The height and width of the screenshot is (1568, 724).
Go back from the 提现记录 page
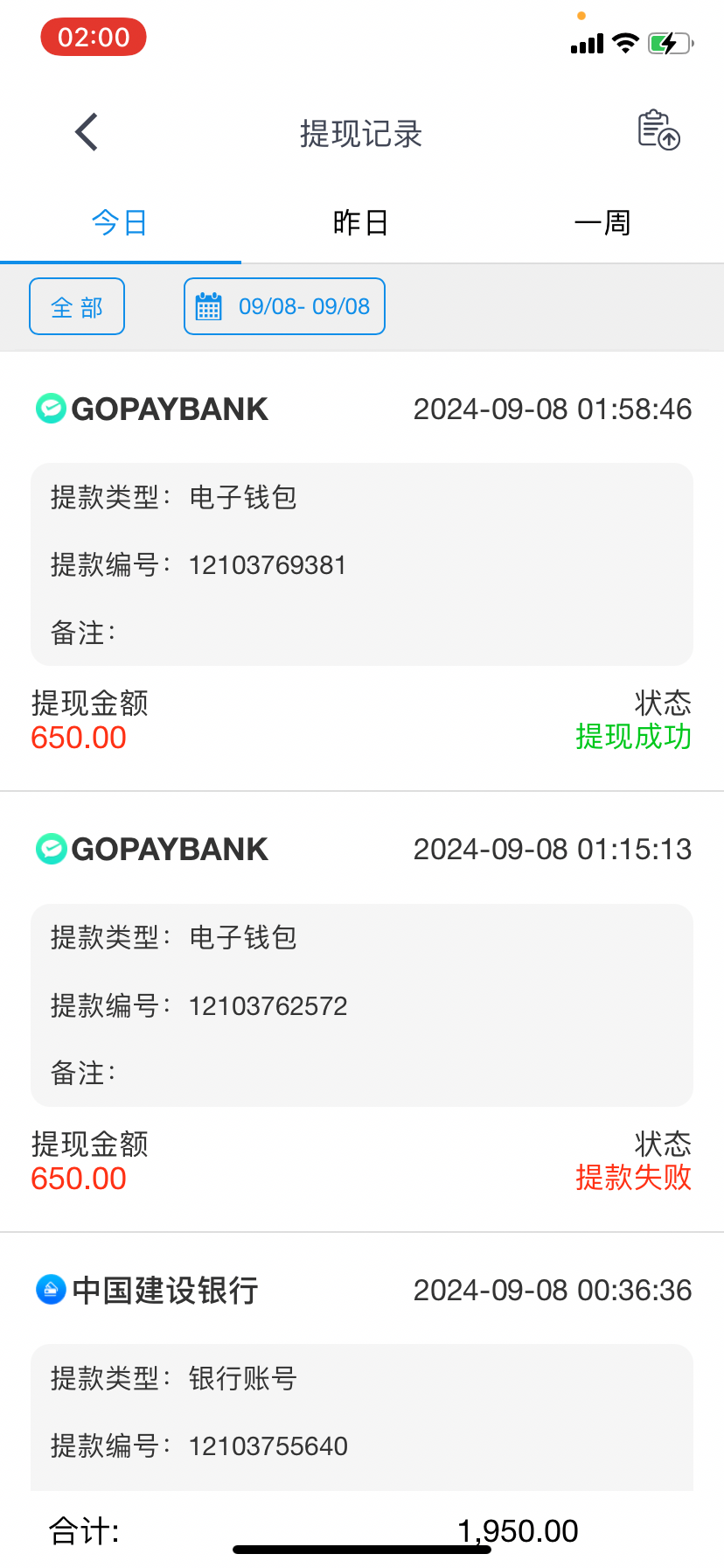pos(87,133)
